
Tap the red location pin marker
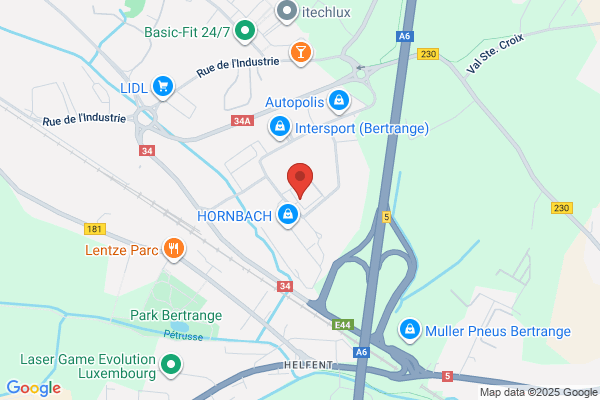coord(300,181)
